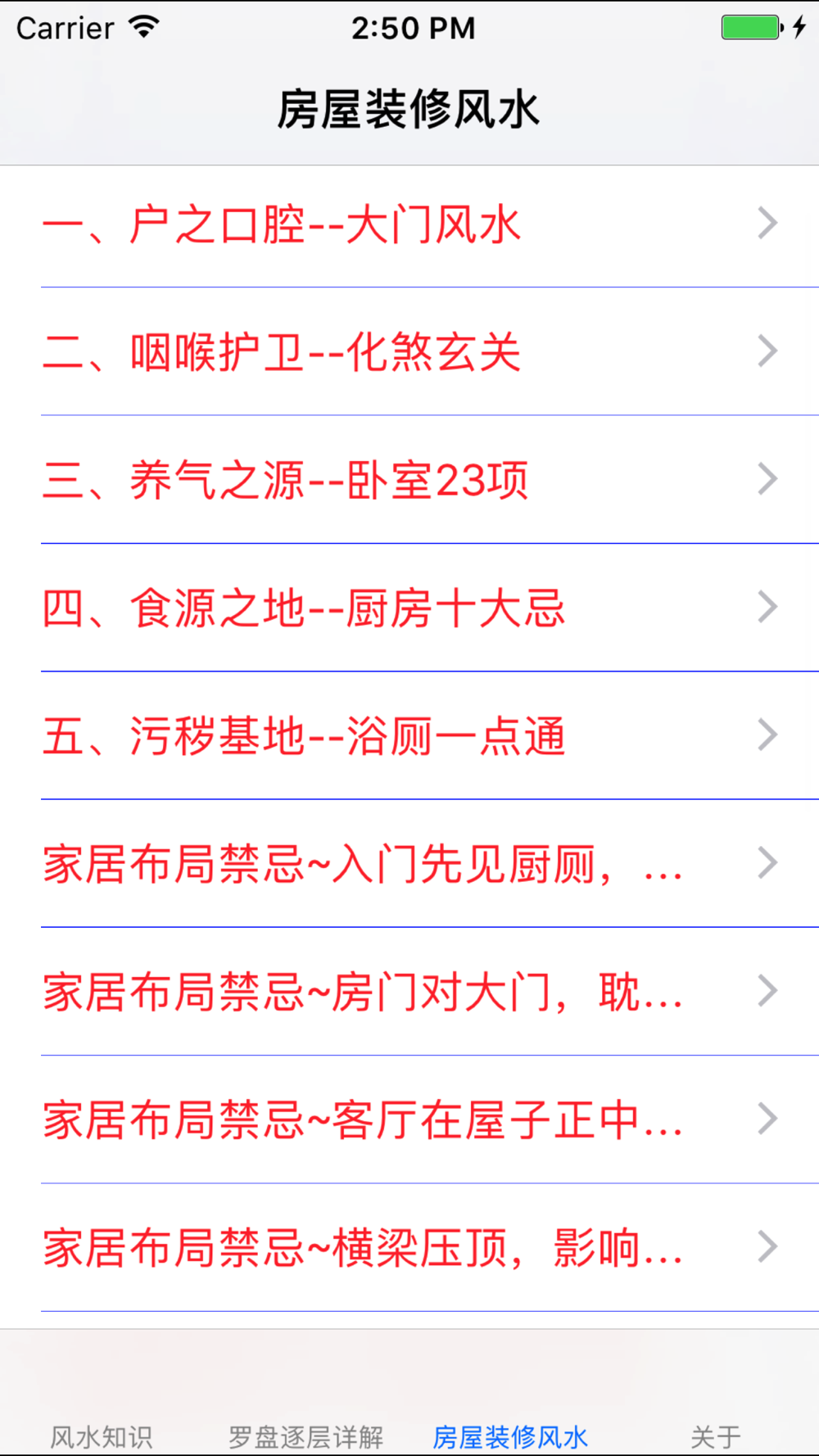The image size is (819, 1456).
Task: View the 客厅在屋子正中 taboo entry
Action: (409, 1119)
